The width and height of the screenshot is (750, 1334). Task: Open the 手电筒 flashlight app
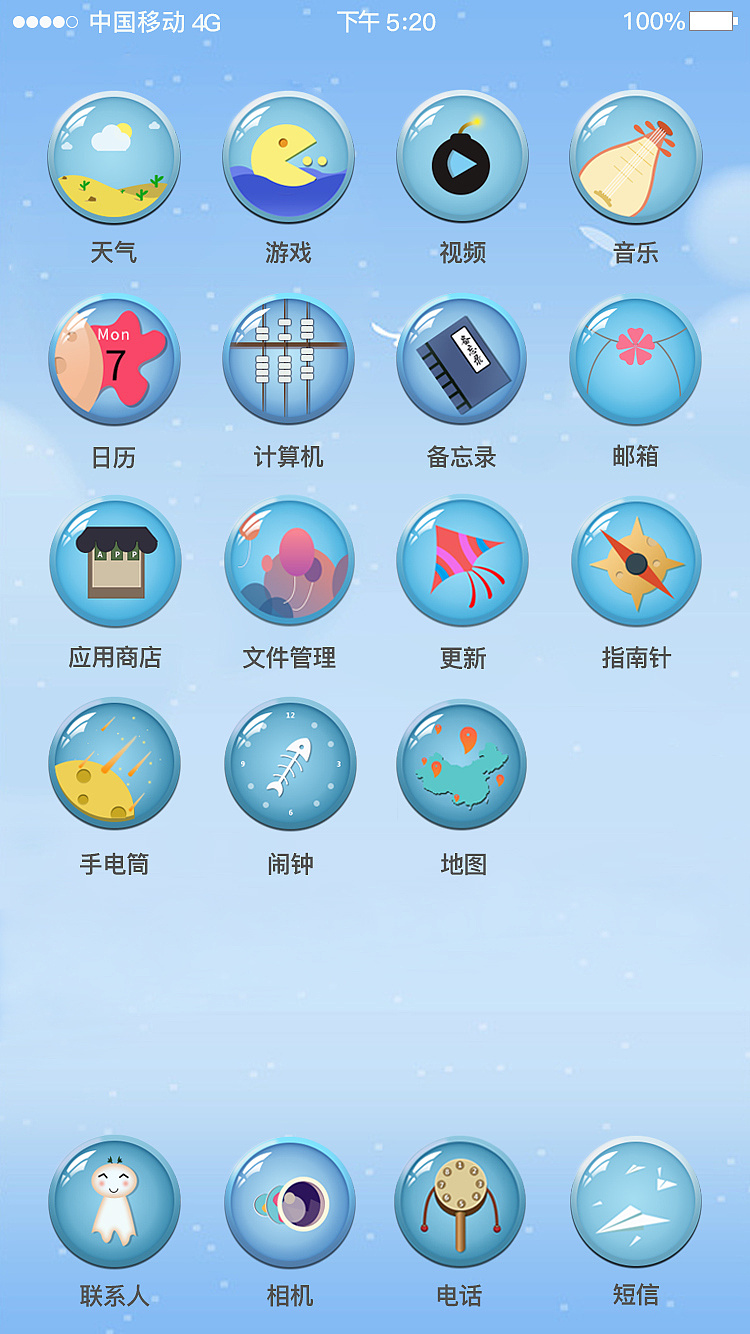[x=114, y=764]
